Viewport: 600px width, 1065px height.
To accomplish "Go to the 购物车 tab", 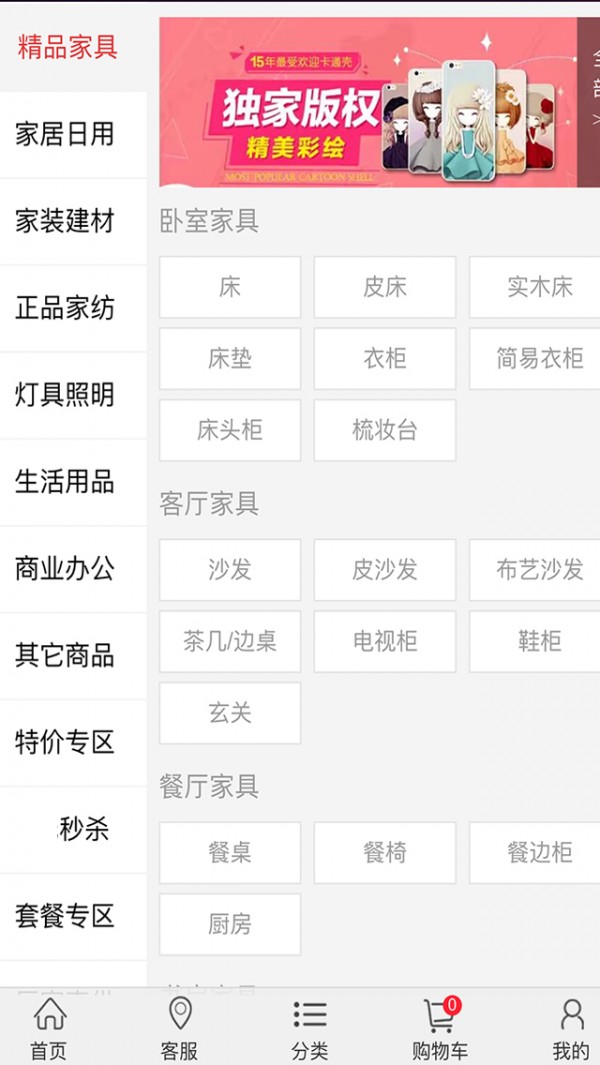I will click(440, 1028).
